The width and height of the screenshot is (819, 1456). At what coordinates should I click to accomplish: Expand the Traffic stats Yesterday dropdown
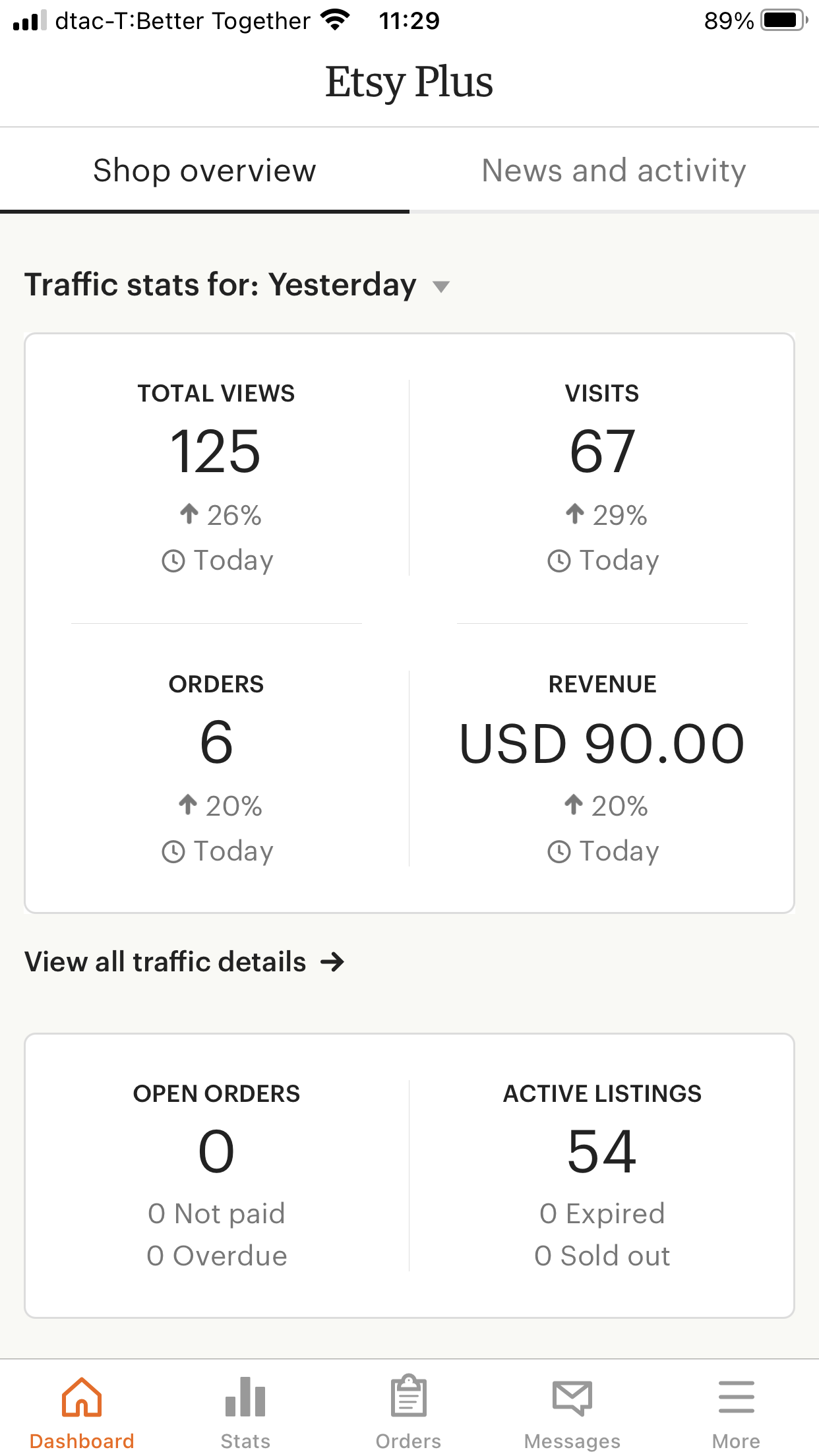pos(237,285)
